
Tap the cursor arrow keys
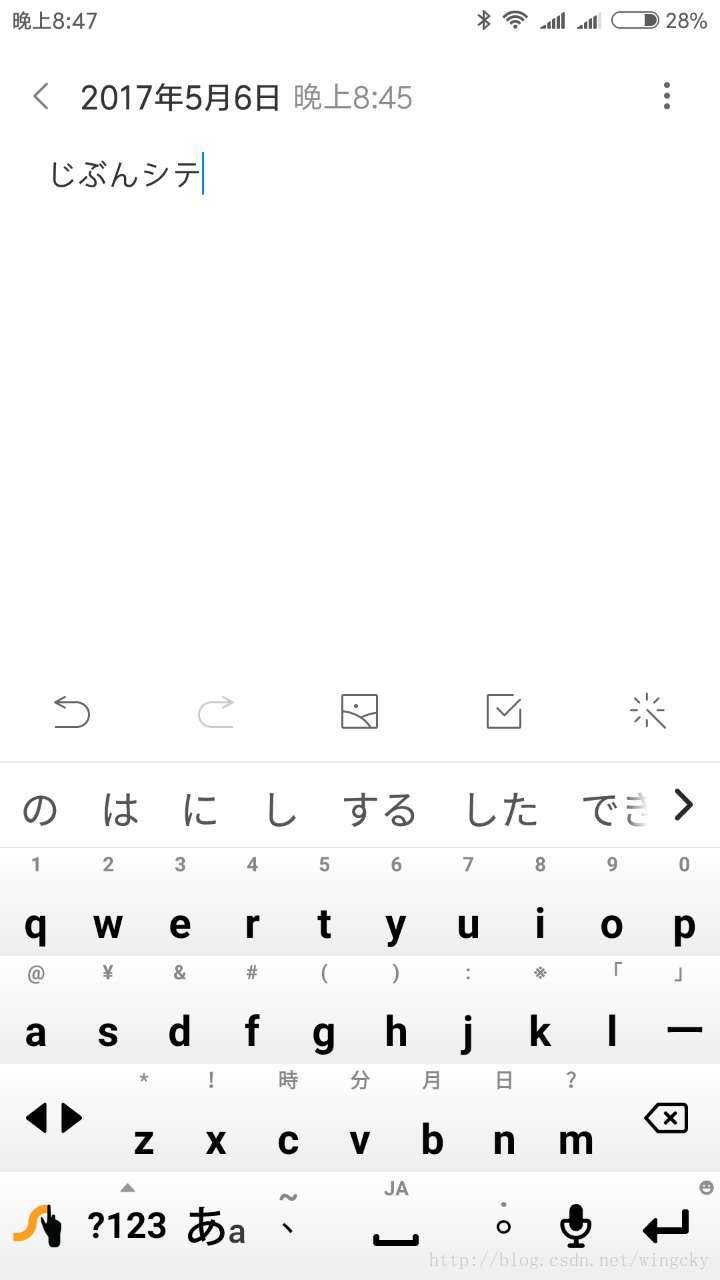click(x=54, y=1118)
